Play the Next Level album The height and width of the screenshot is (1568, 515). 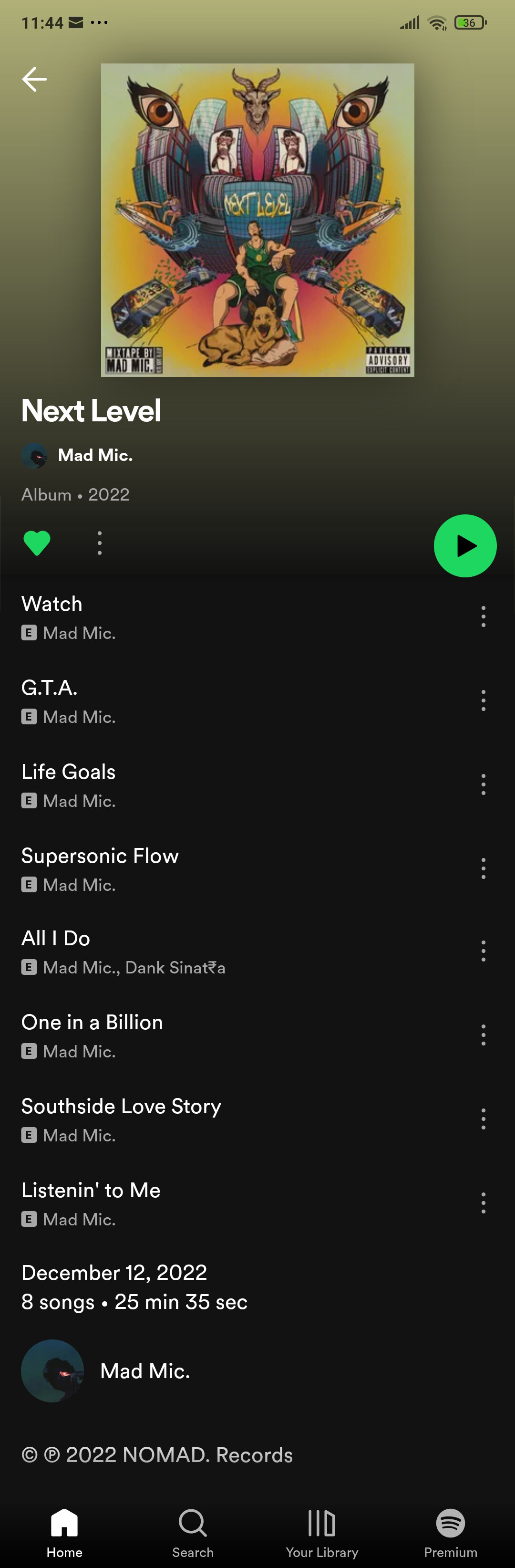[x=464, y=545]
